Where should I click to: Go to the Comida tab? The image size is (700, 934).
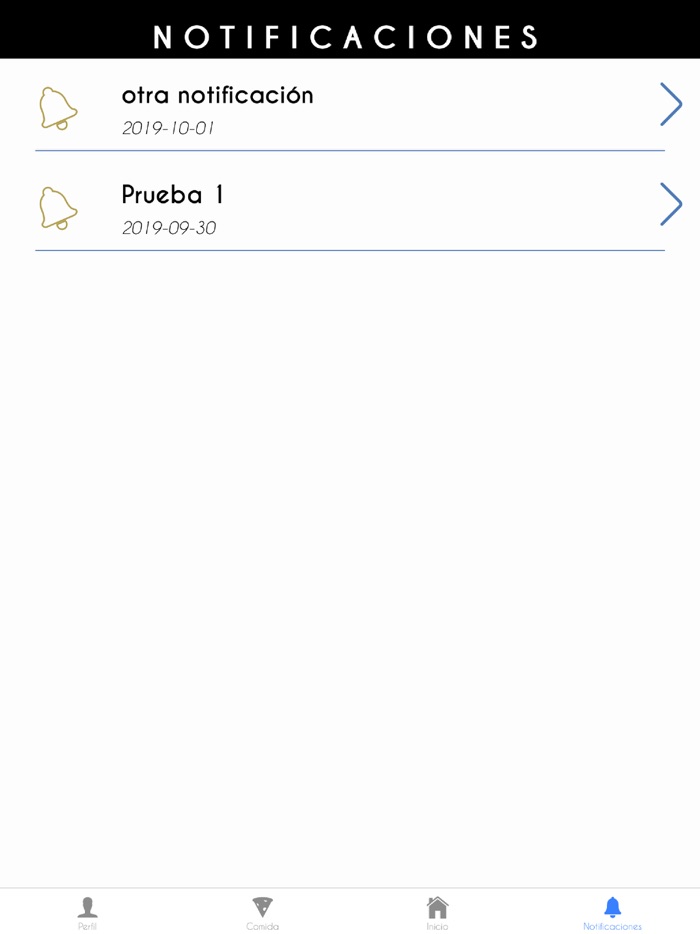262,912
